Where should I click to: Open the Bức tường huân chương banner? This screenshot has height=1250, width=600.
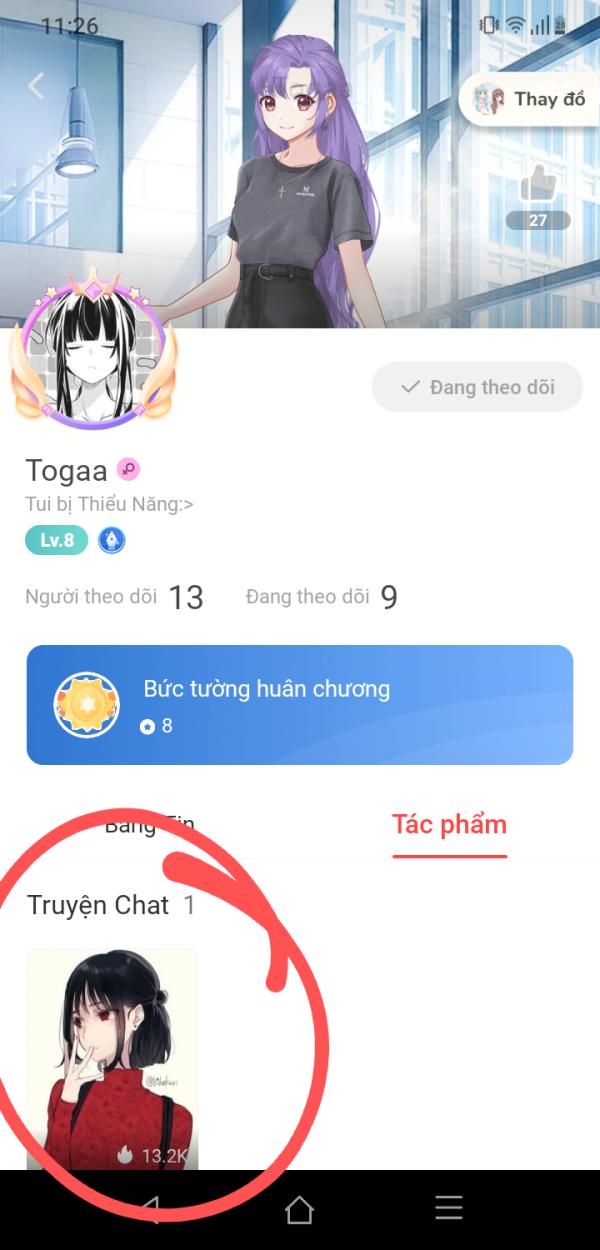pyautogui.click(x=300, y=705)
